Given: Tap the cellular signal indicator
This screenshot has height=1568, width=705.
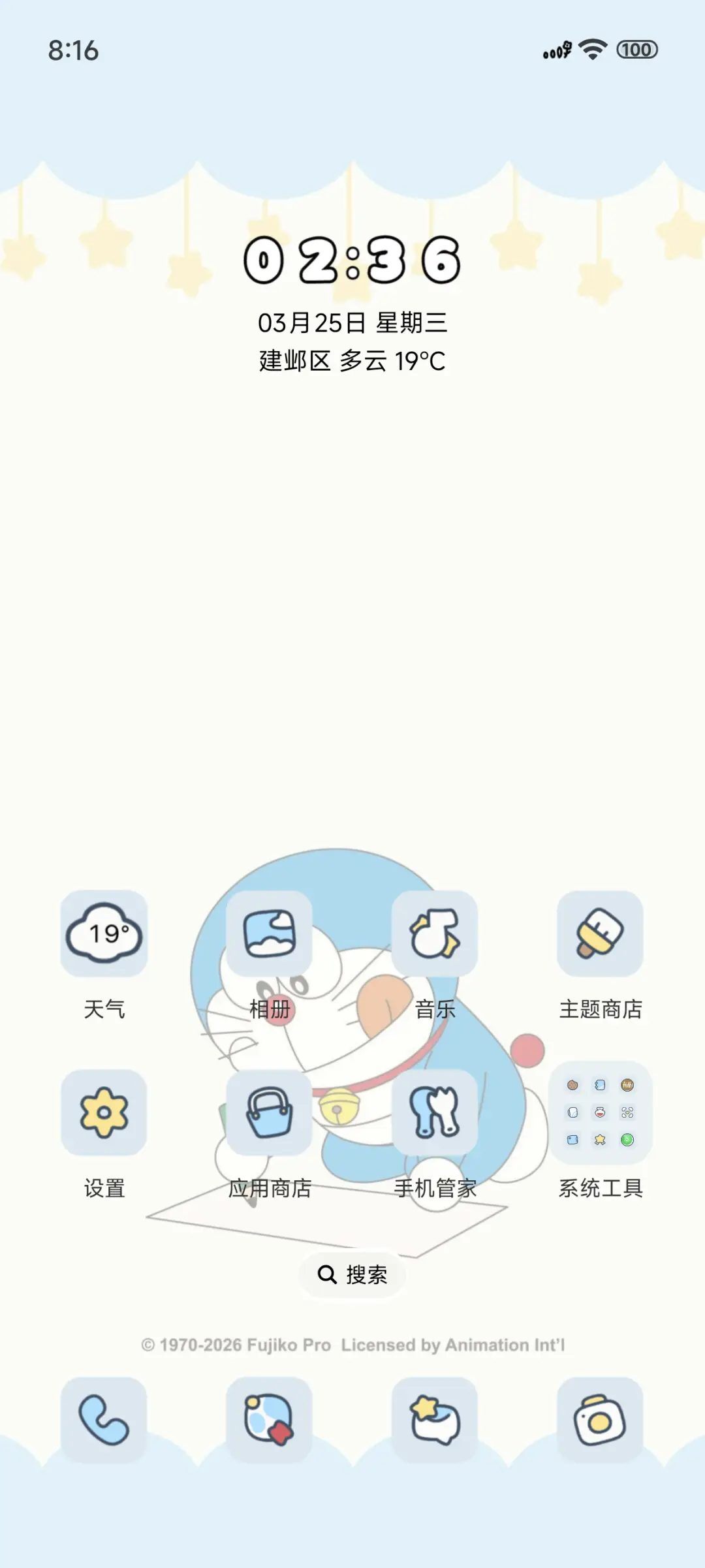Looking at the screenshot, I should [x=554, y=48].
